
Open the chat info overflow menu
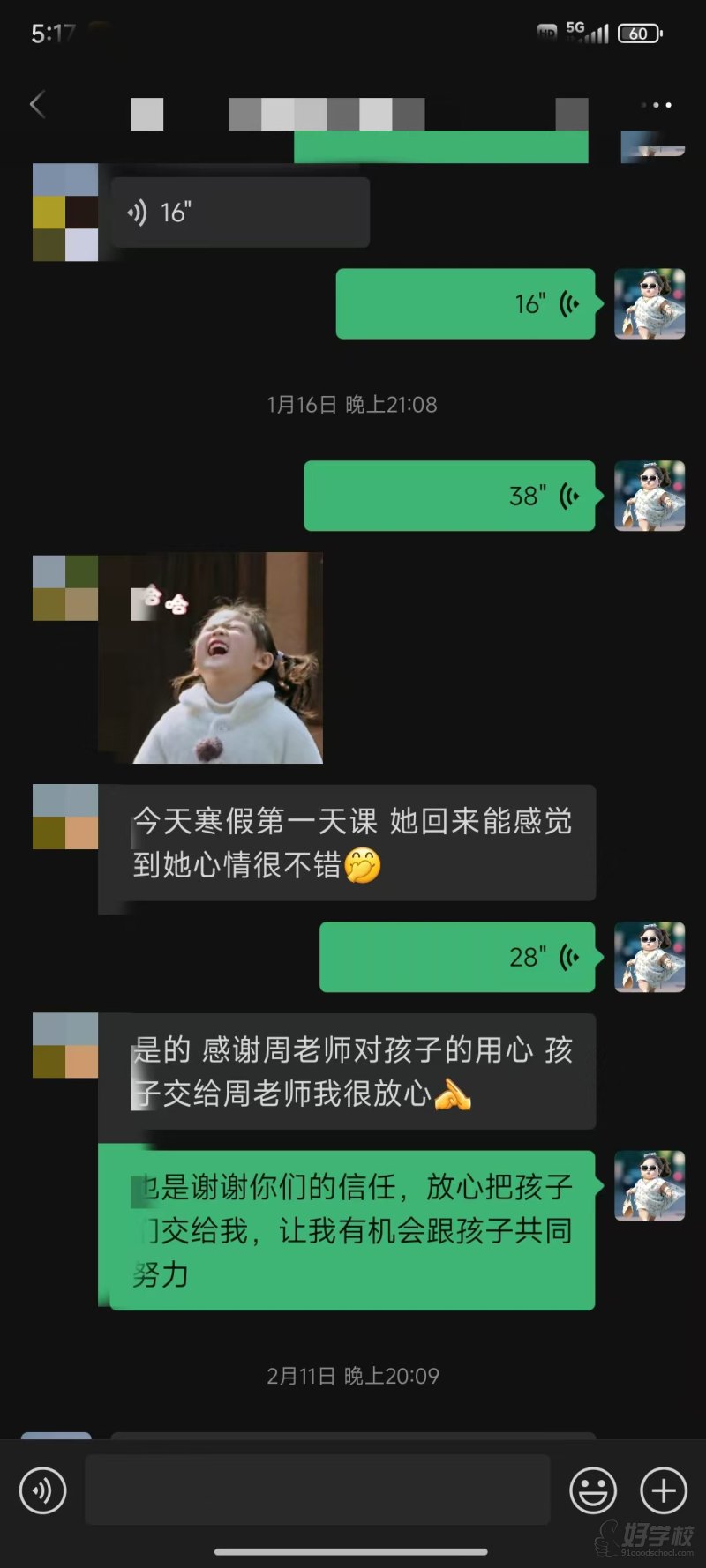(x=657, y=105)
